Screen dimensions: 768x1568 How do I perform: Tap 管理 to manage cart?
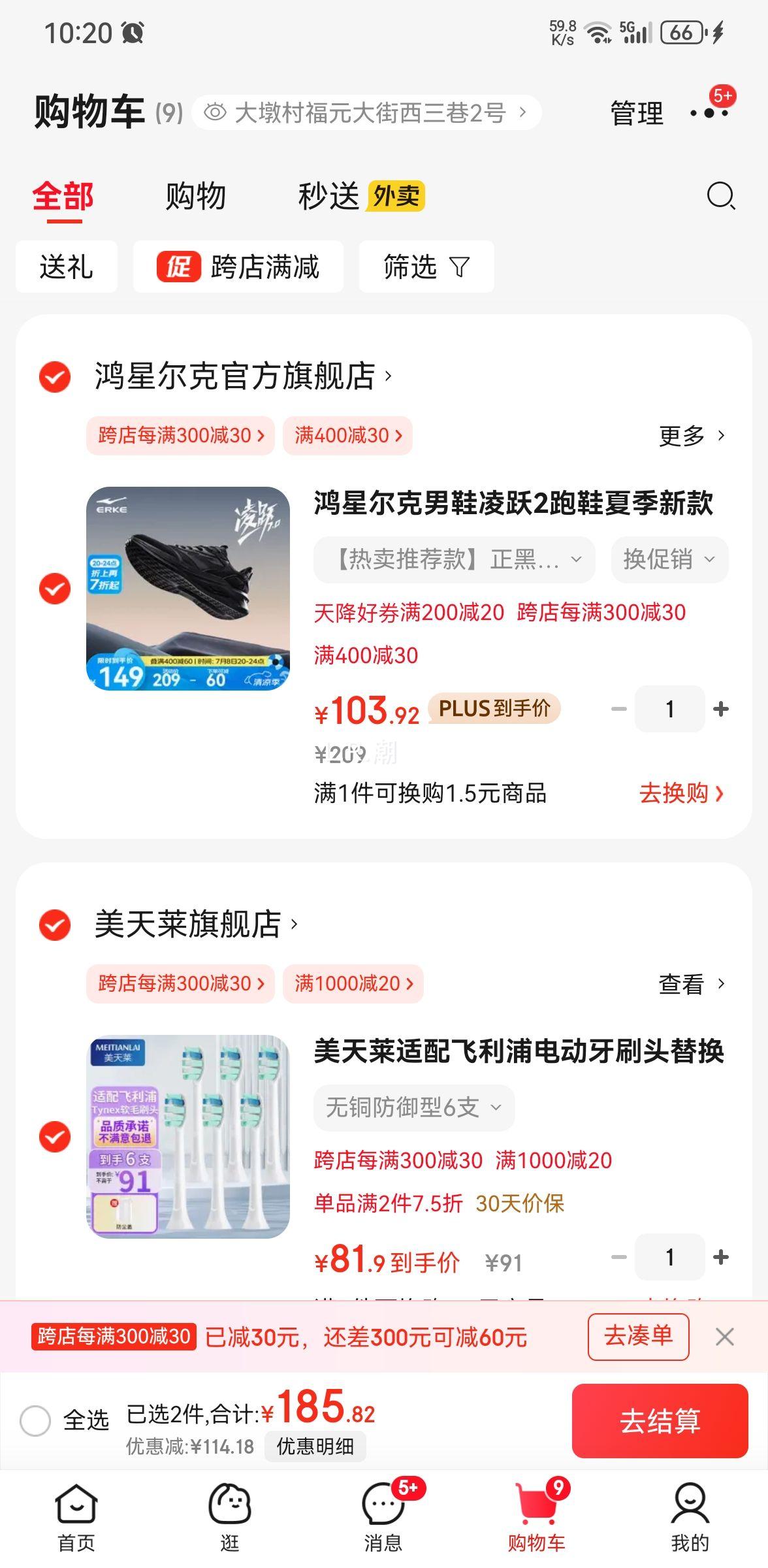pos(637,113)
